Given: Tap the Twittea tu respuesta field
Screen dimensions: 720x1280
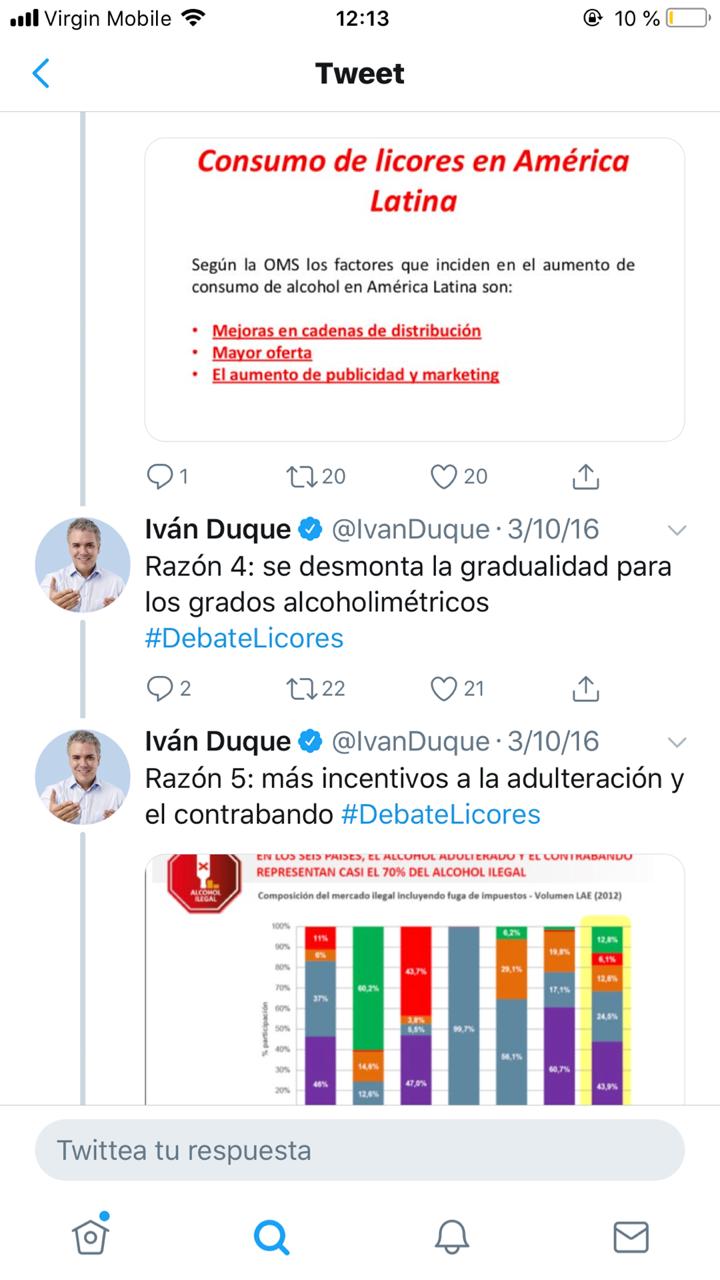Looking at the screenshot, I should coord(360,1150).
